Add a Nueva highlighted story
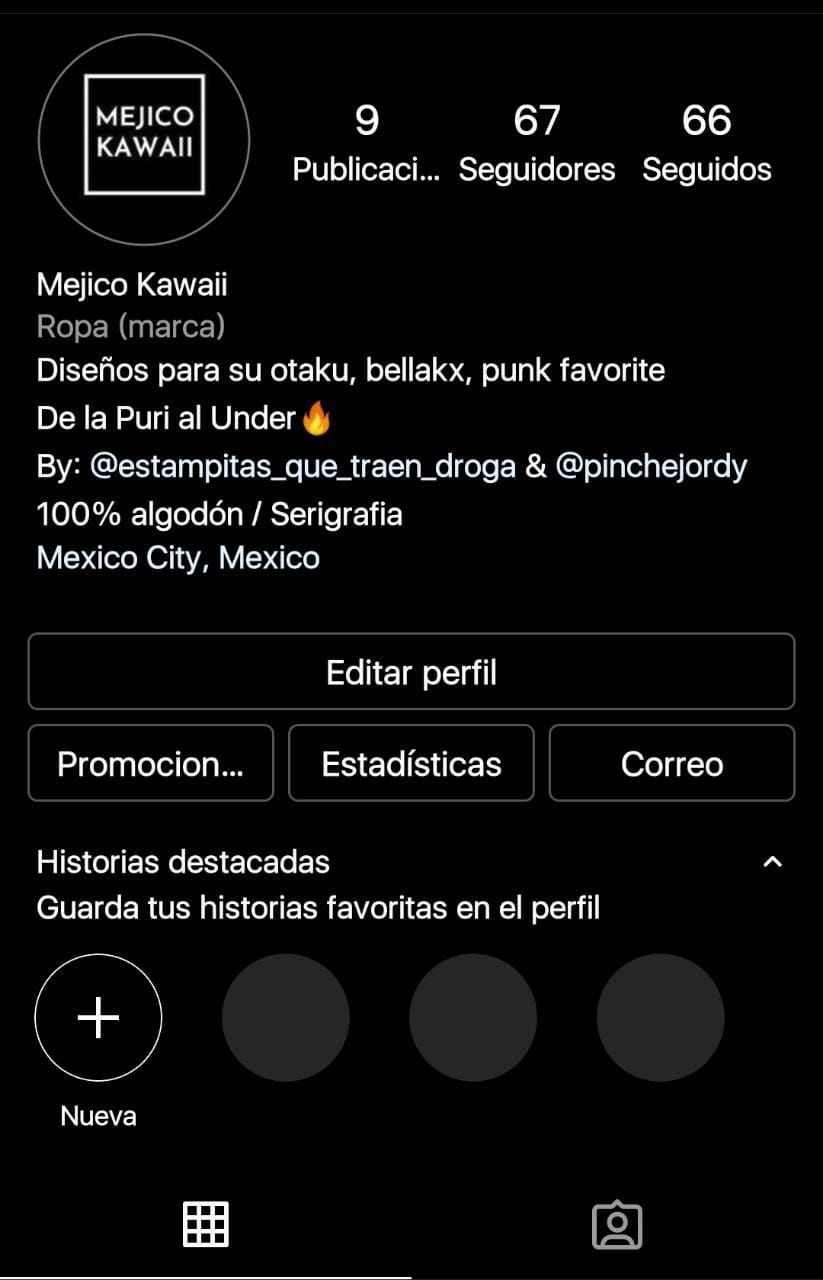Viewport: 823px width, 1280px height. (x=98, y=1018)
